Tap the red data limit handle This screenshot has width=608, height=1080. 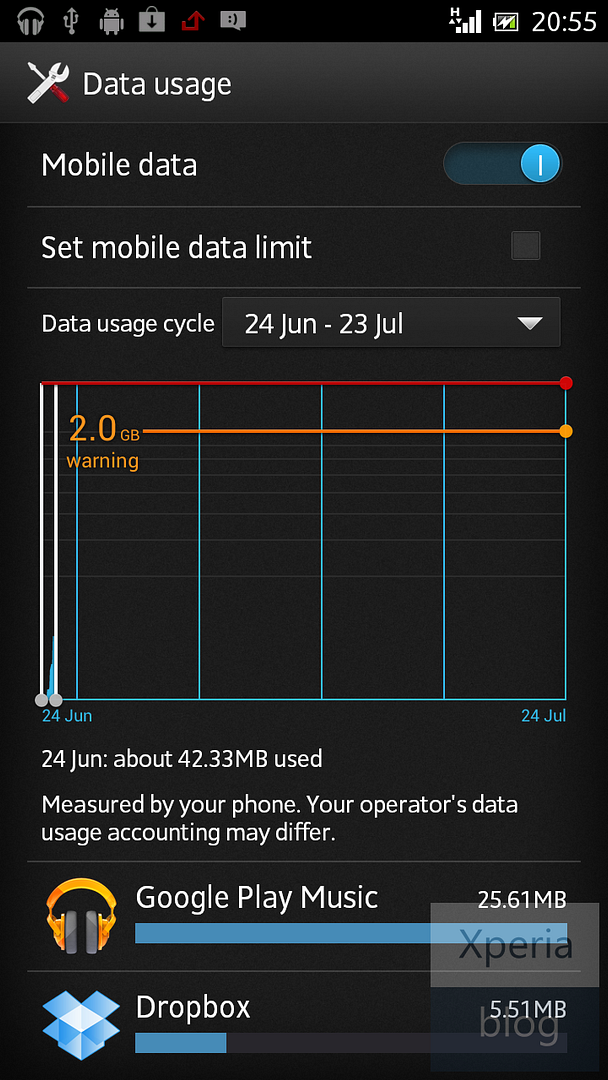(566, 383)
